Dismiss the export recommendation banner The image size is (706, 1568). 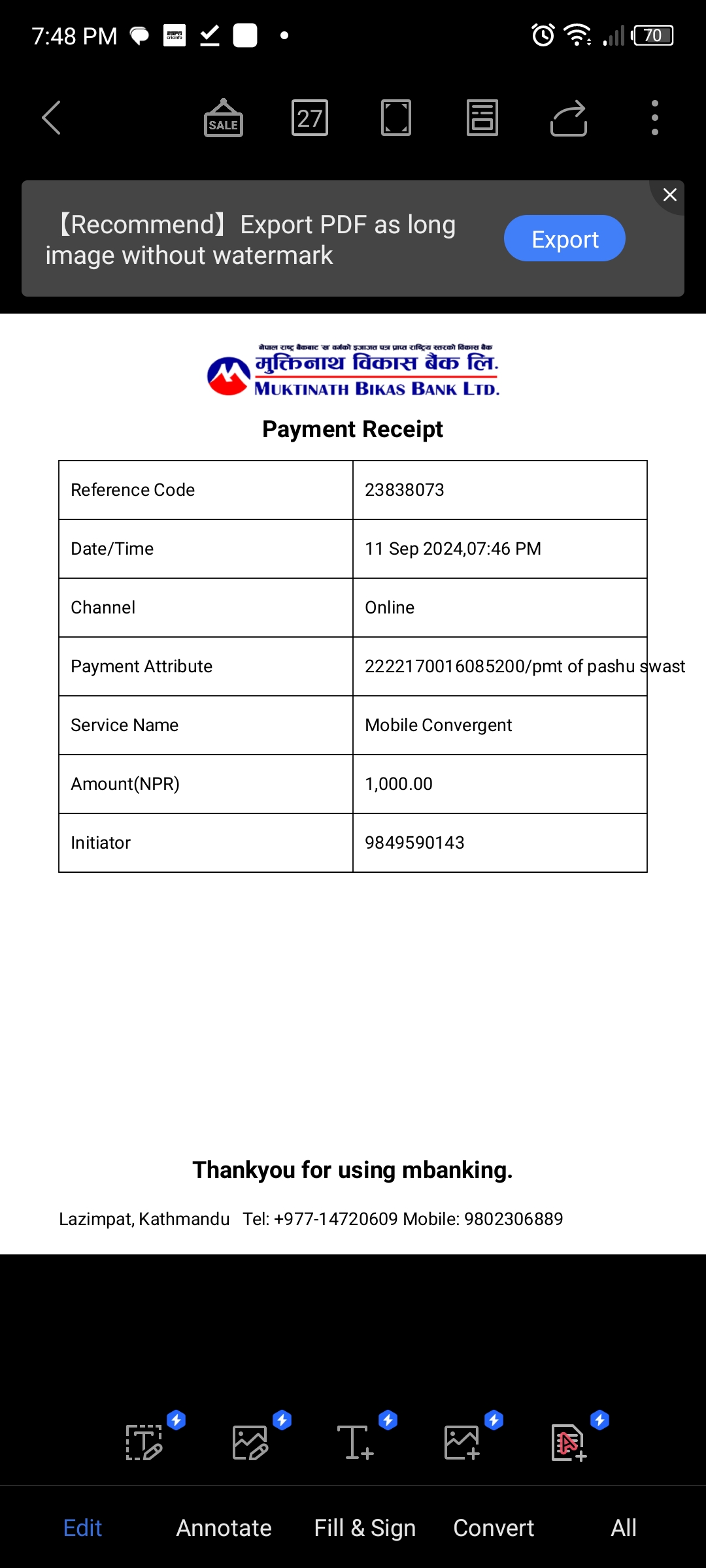(x=669, y=195)
